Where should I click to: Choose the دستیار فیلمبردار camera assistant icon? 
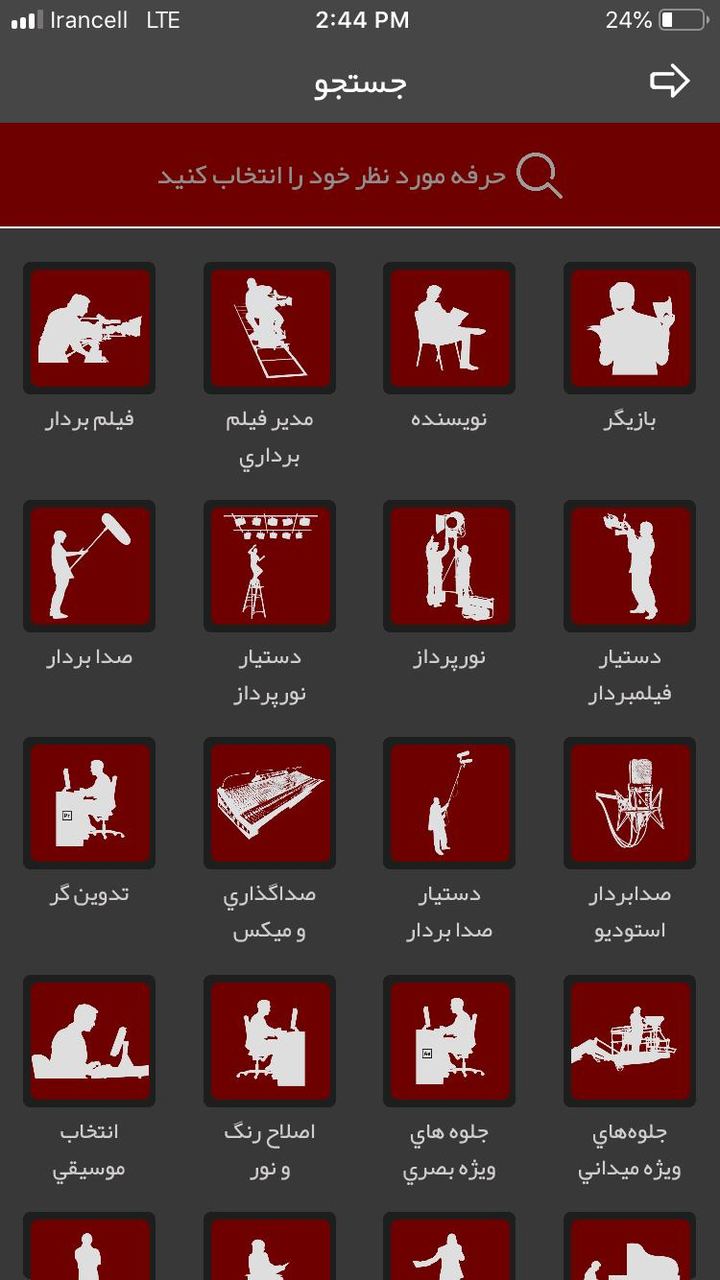pos(629,565)
